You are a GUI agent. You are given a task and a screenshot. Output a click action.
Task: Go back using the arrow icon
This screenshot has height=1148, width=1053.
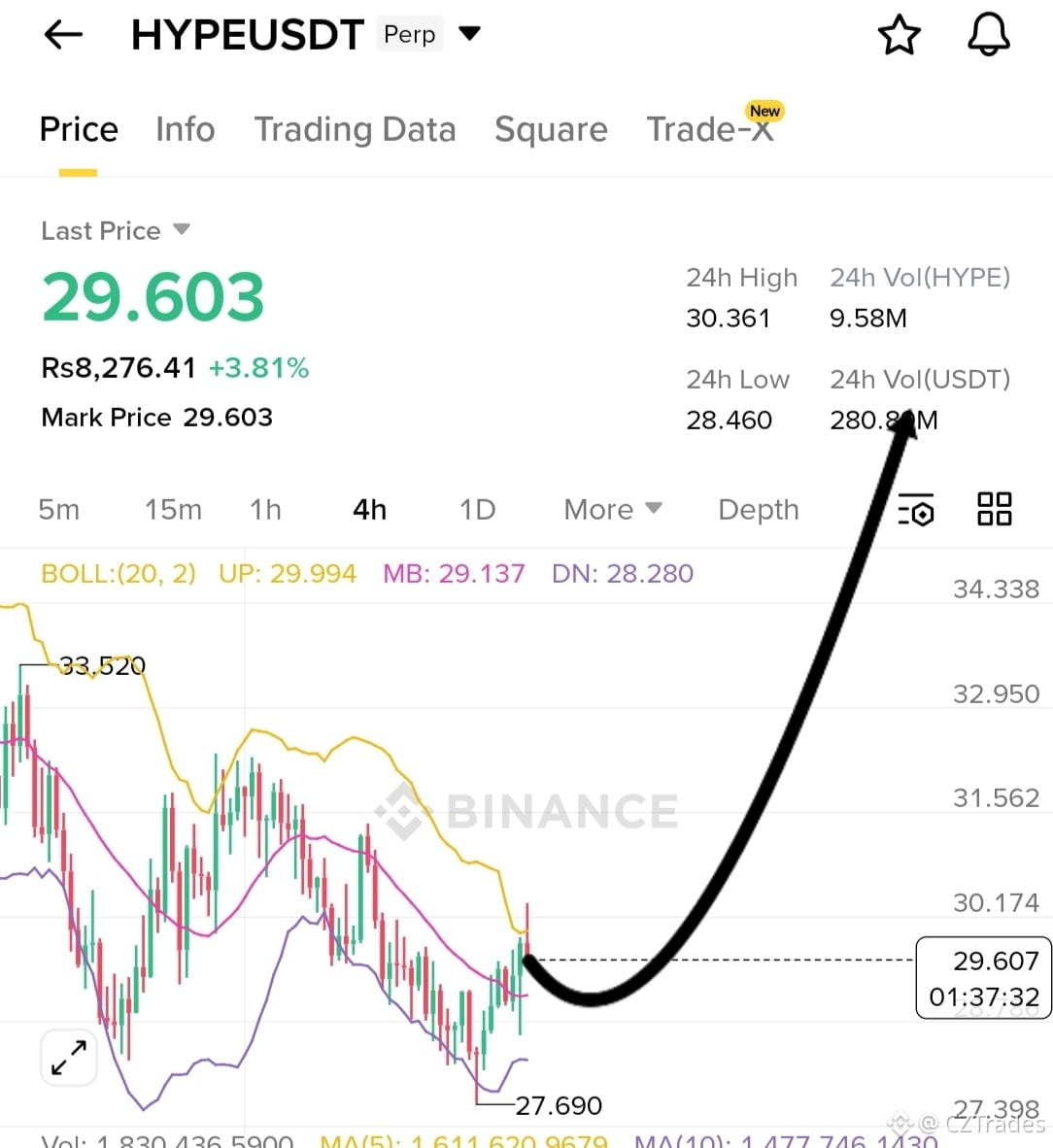click(64, 35)
